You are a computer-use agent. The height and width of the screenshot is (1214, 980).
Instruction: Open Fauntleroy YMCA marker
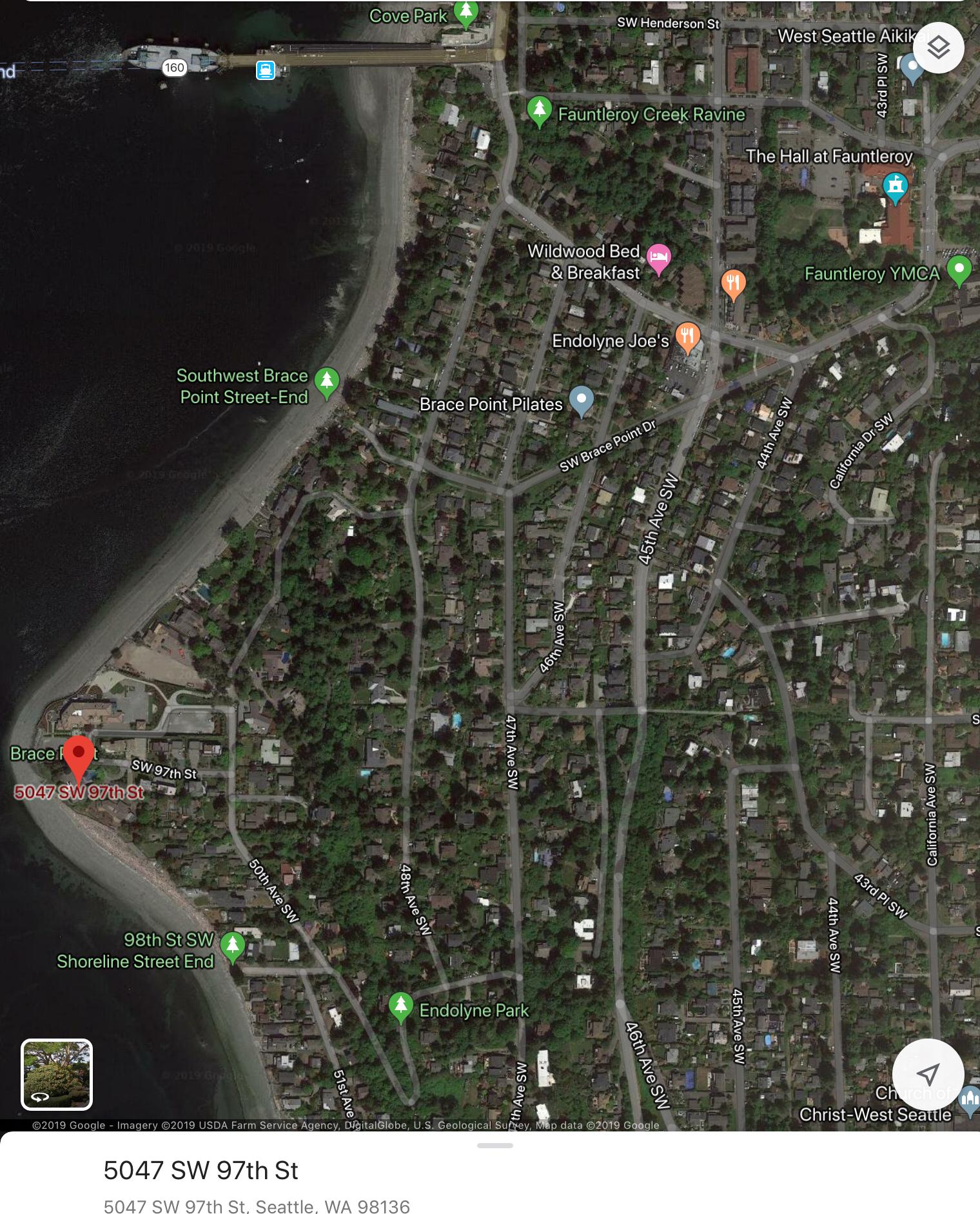coord(959,270)
